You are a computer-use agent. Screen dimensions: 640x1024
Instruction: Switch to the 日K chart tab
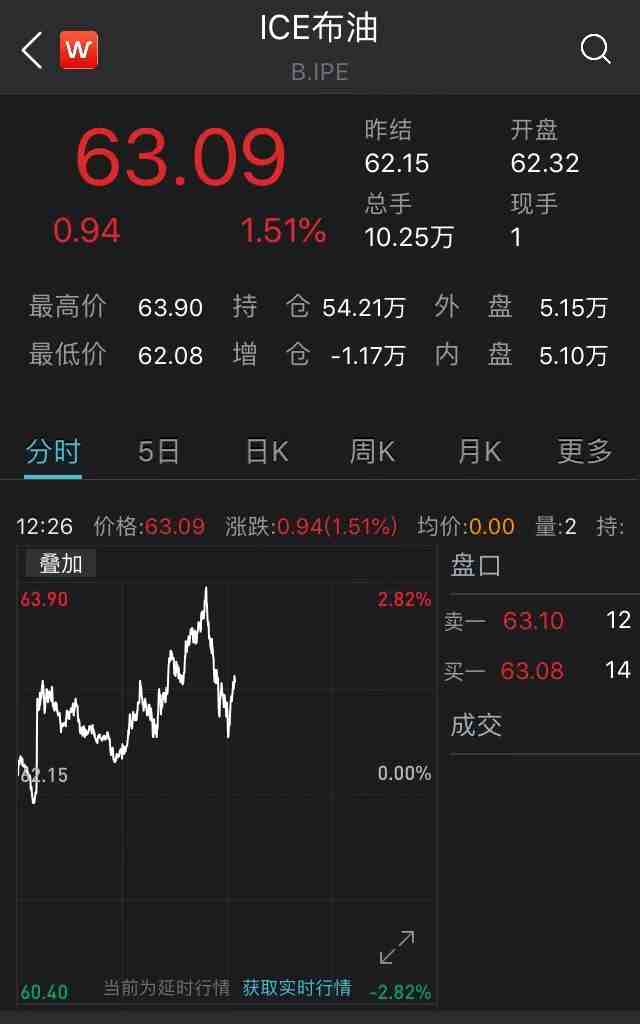coord(266,451)
